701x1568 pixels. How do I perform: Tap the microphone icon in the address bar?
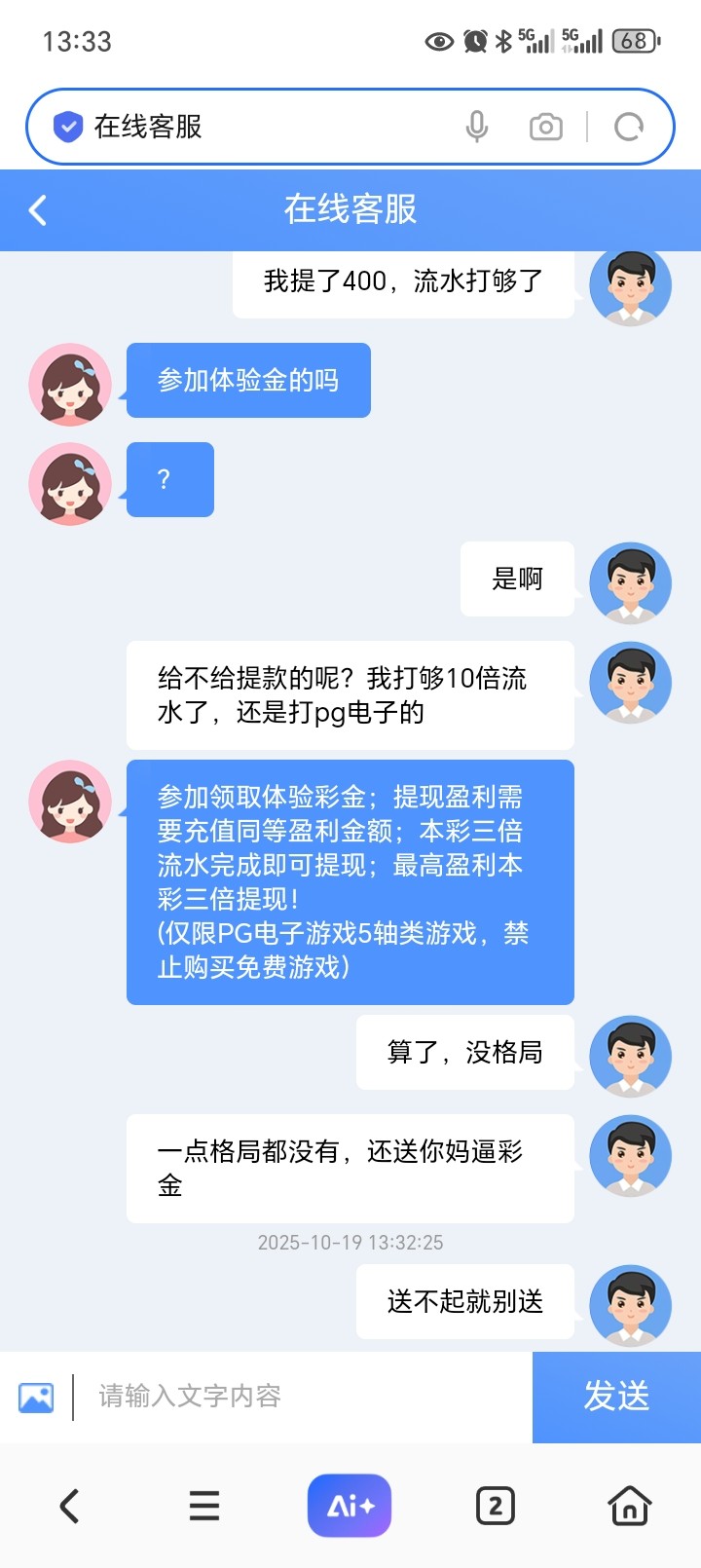(x=477, y=126)
